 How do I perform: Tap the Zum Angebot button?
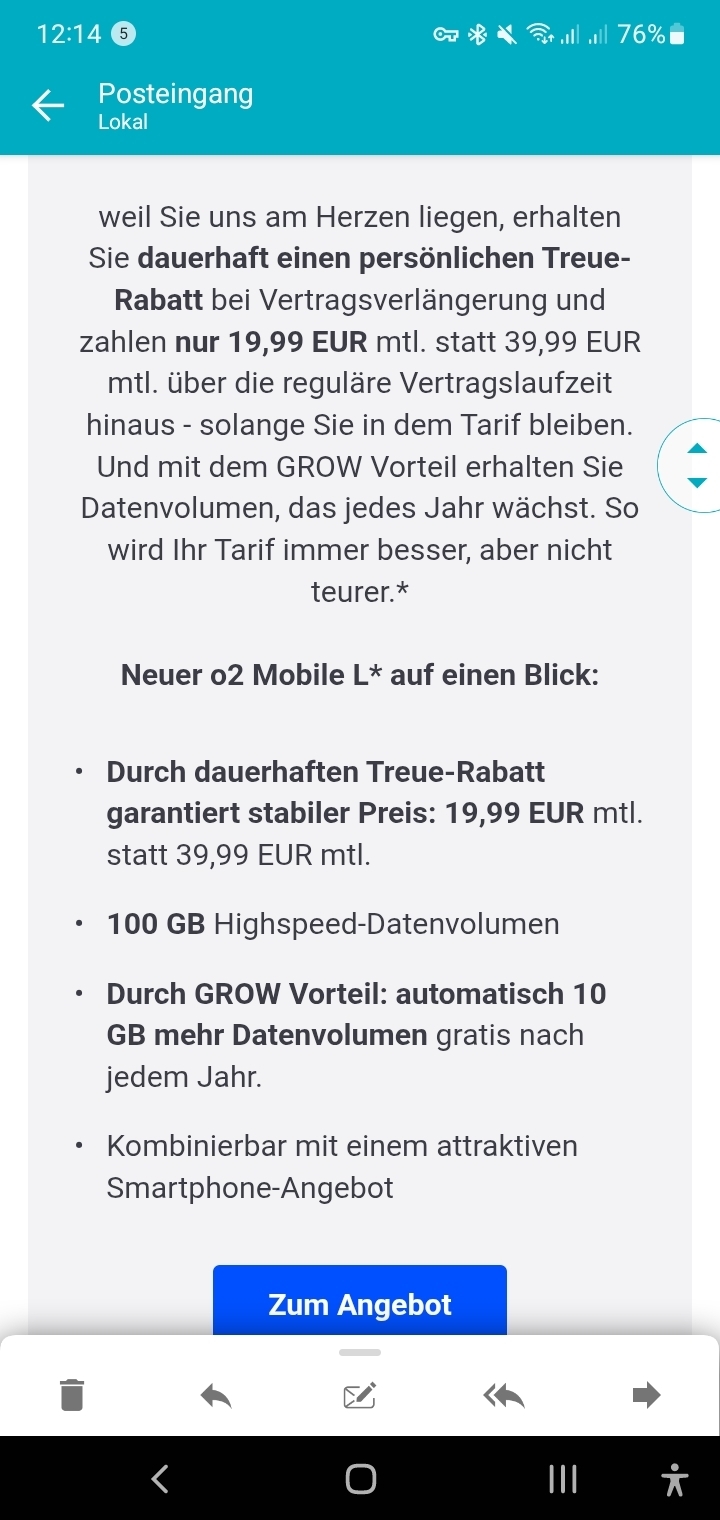pos(360,1301)
